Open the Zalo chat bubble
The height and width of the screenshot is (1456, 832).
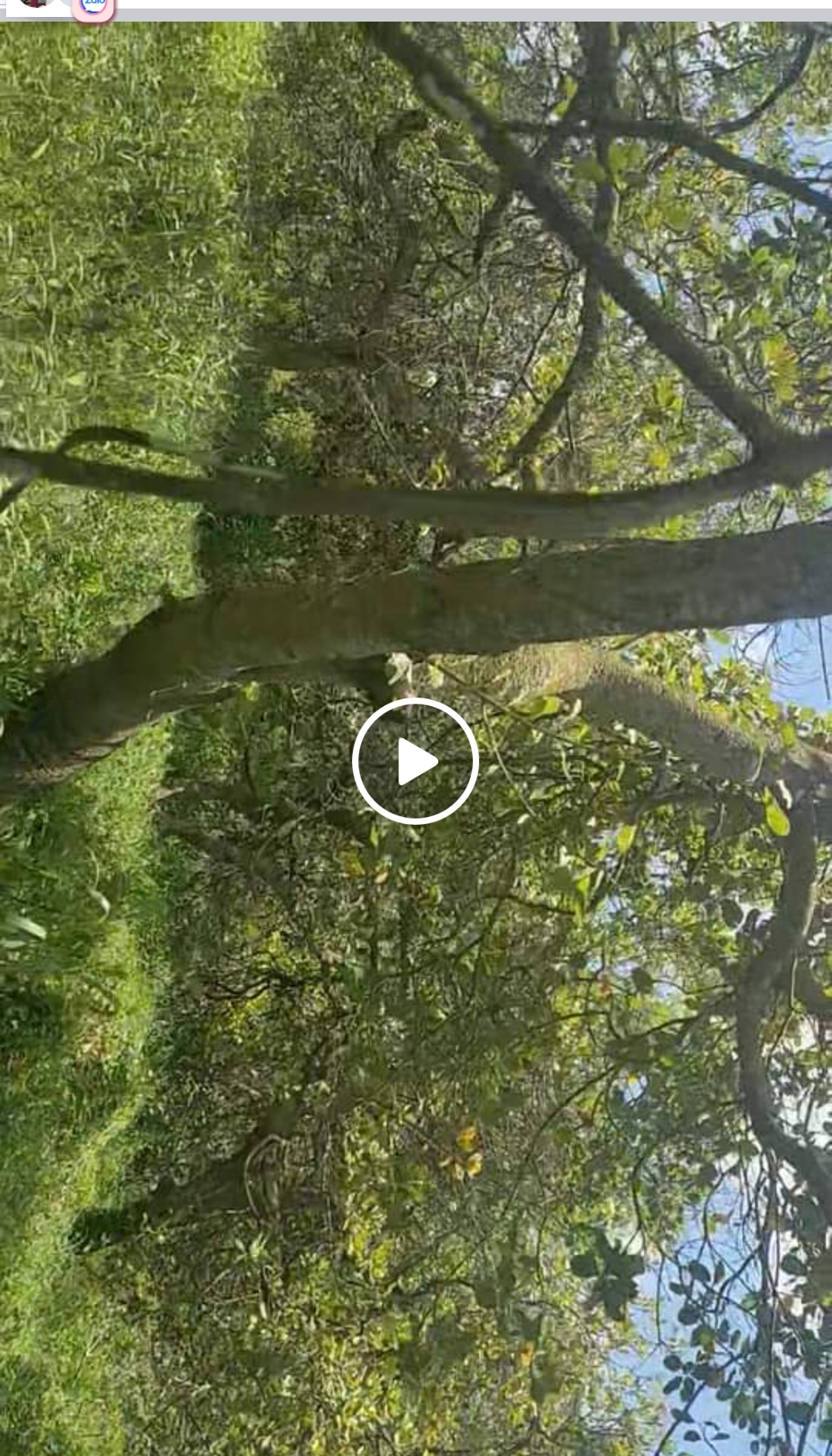click(93, 7)
